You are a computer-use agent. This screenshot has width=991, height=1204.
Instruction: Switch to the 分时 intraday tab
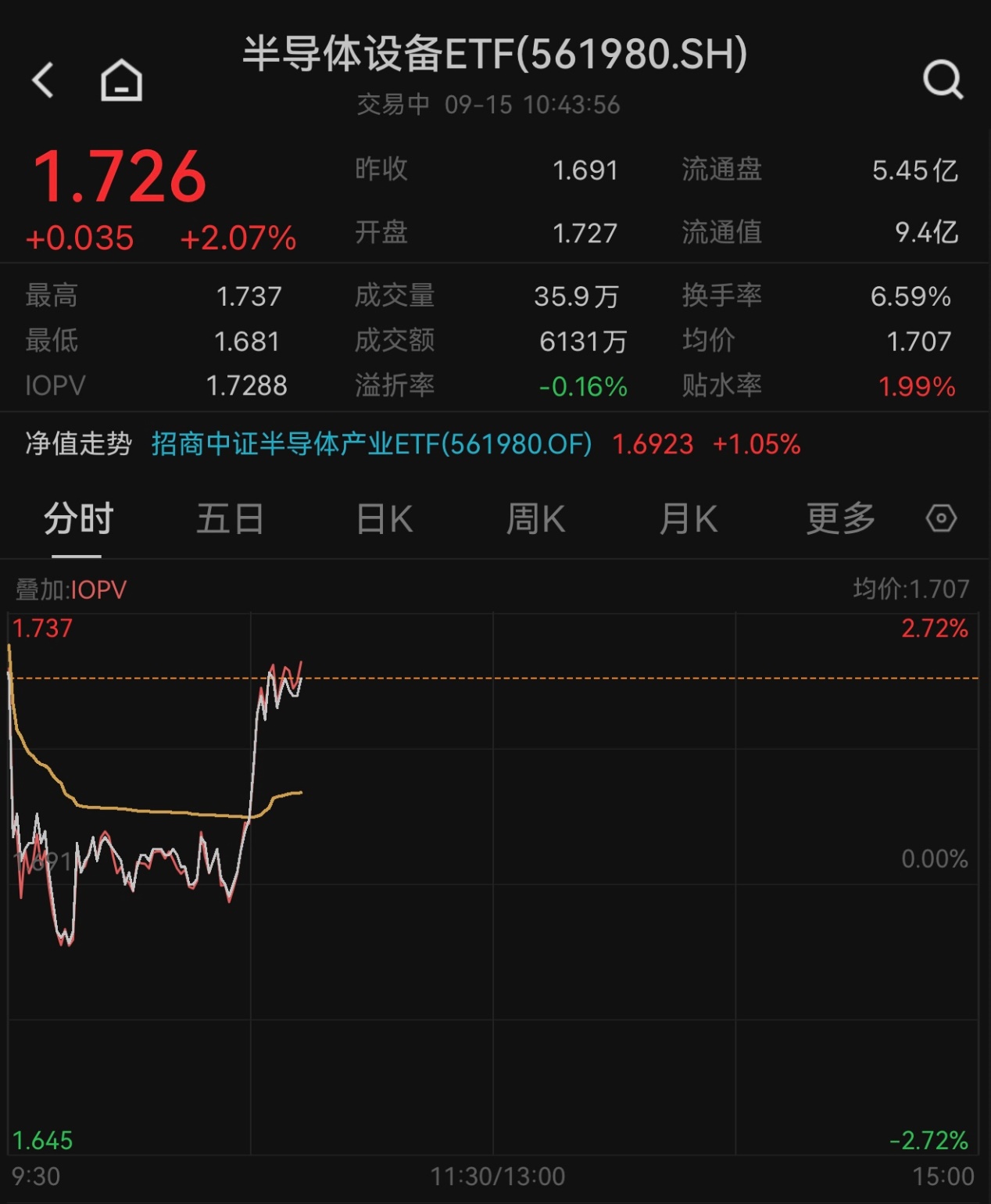(79, 518)
